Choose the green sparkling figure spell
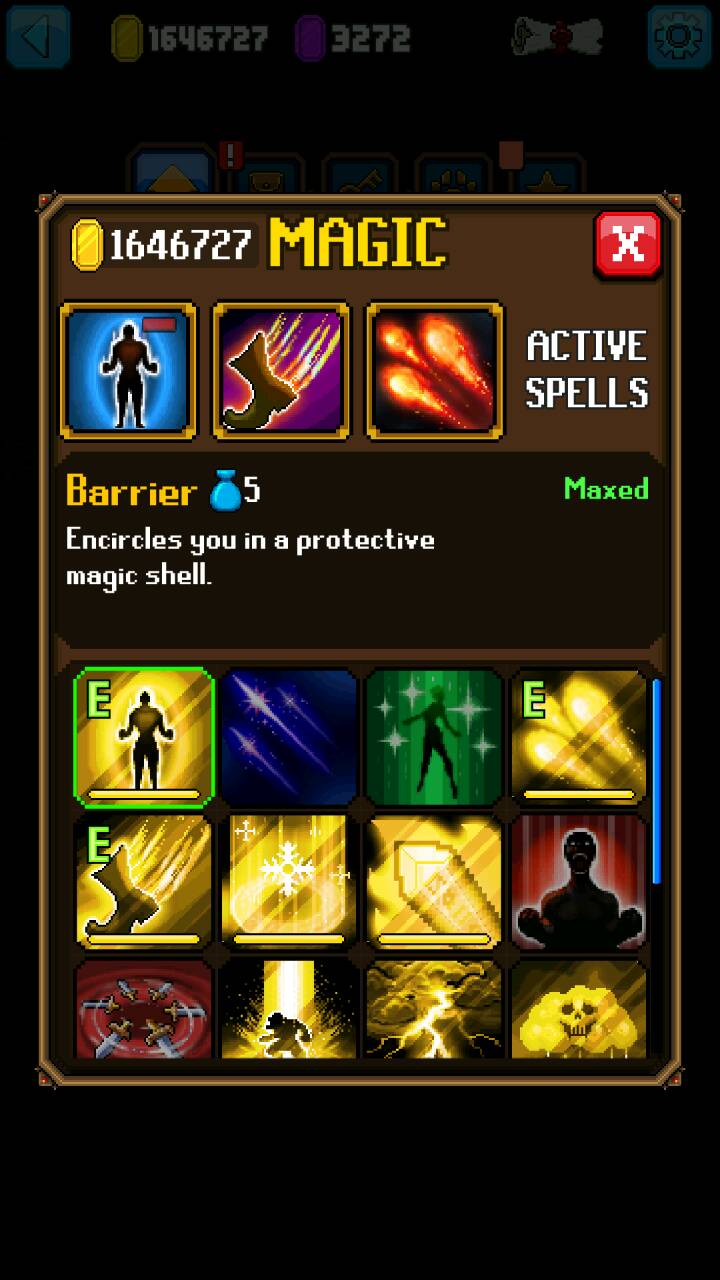The height and width of the screenshot is (1280, 720). pos(434,736)
